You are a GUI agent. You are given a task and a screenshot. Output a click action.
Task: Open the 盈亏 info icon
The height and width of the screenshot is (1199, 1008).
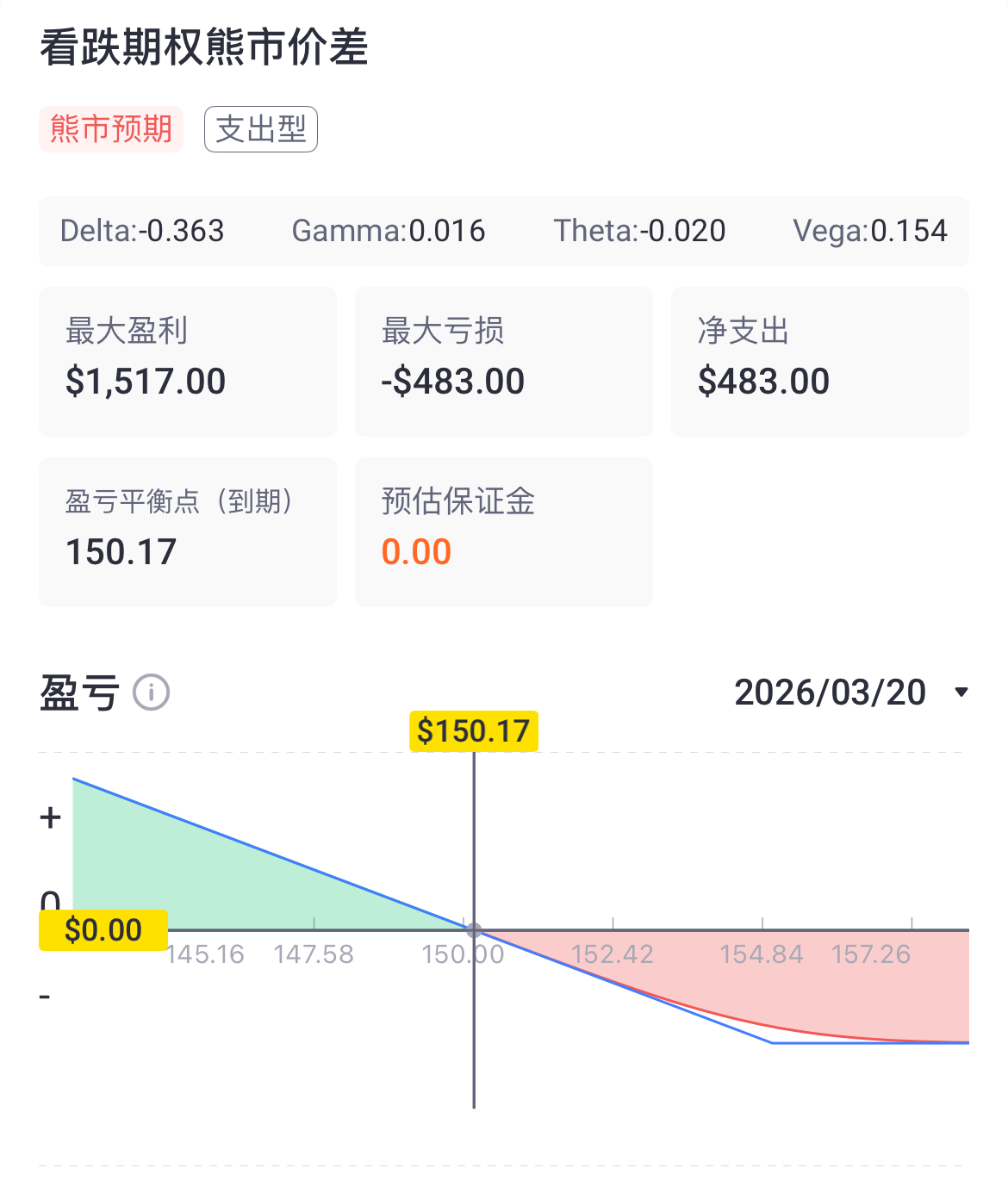click(x=152, y=693)
